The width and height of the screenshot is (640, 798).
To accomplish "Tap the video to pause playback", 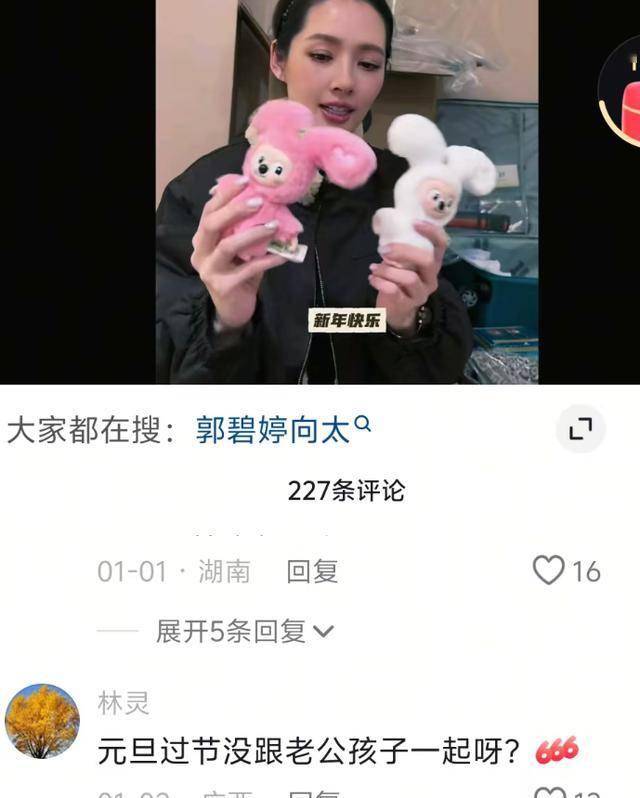I will click(346, 190).
